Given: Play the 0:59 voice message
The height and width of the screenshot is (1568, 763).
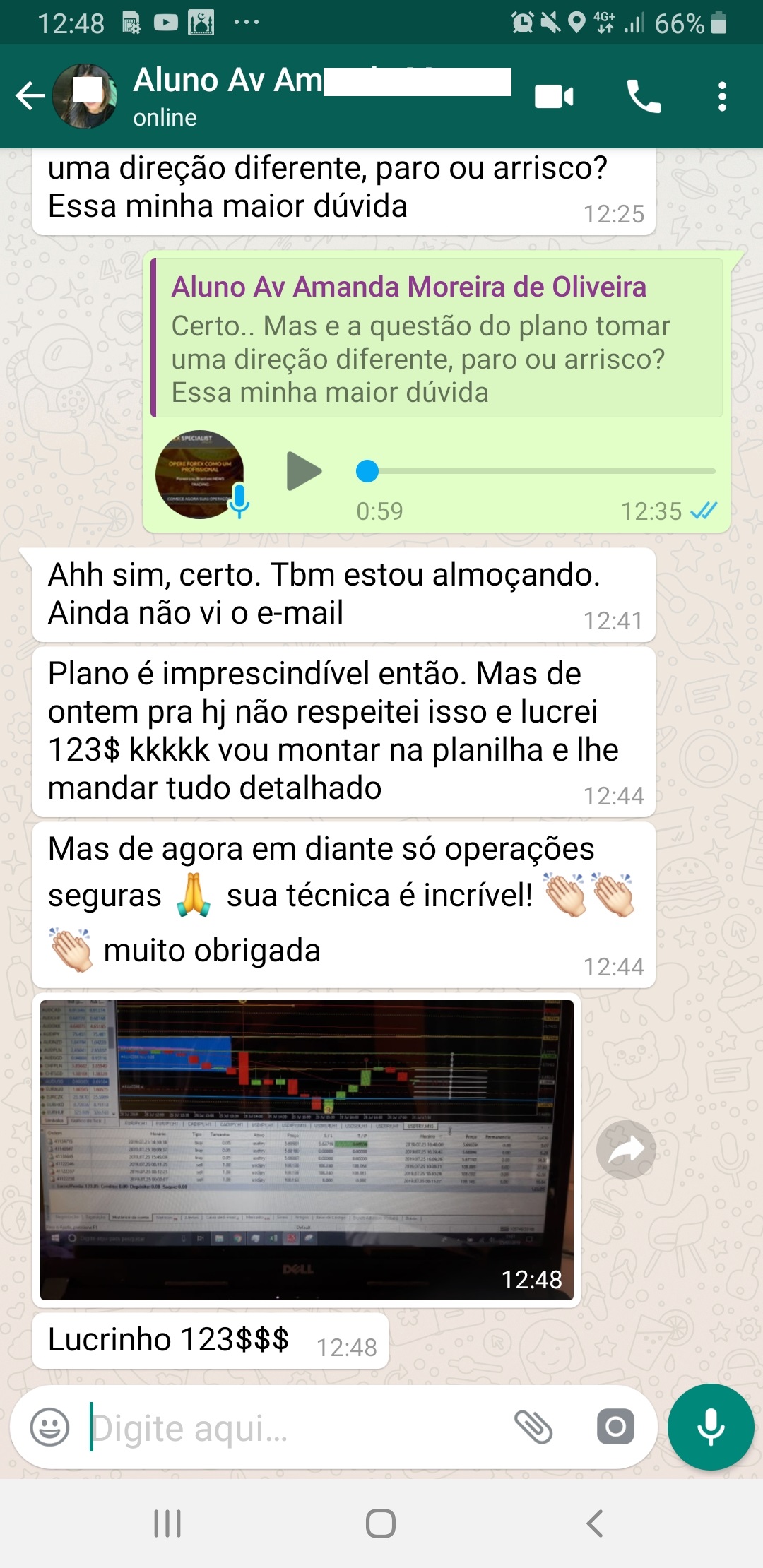Looking at the screenshot, I should (x=304, y=471).
